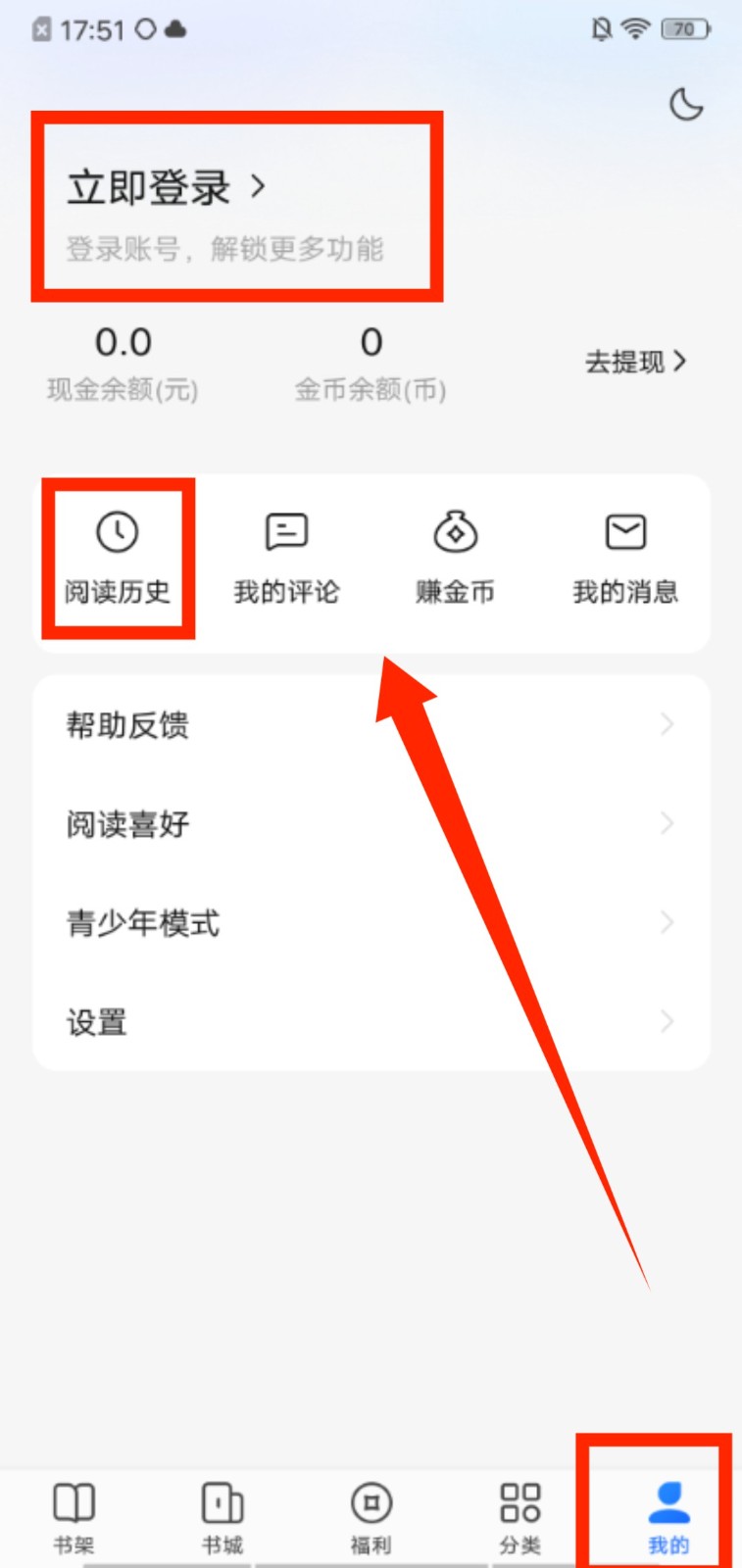
Task: Open 阅读历史 reading history
Action: pyautogui.click(x=118, y=559)
